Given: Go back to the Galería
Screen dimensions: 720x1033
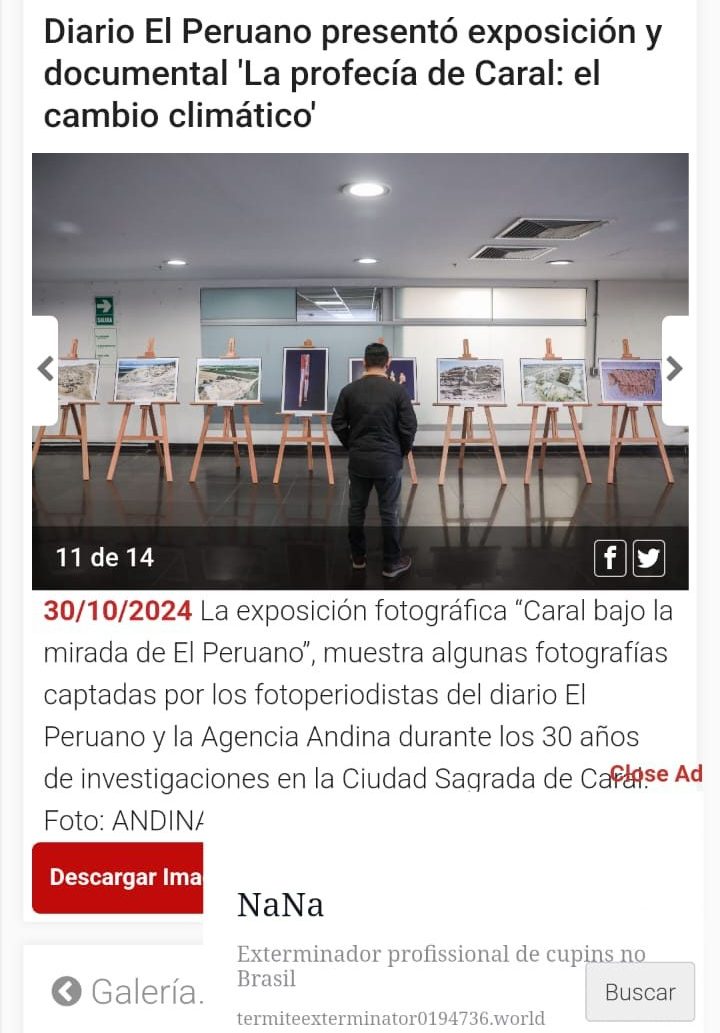Looking at the screenshot, I should [127, 991].
